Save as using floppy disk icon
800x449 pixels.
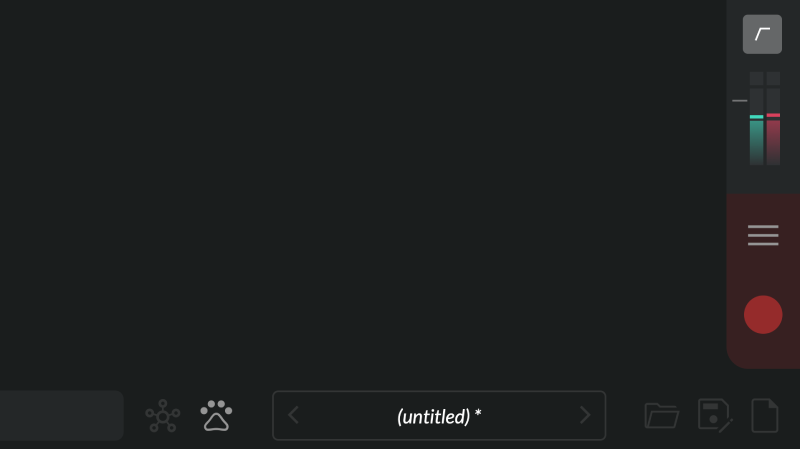pyautogui.click(x=714, y=415)
